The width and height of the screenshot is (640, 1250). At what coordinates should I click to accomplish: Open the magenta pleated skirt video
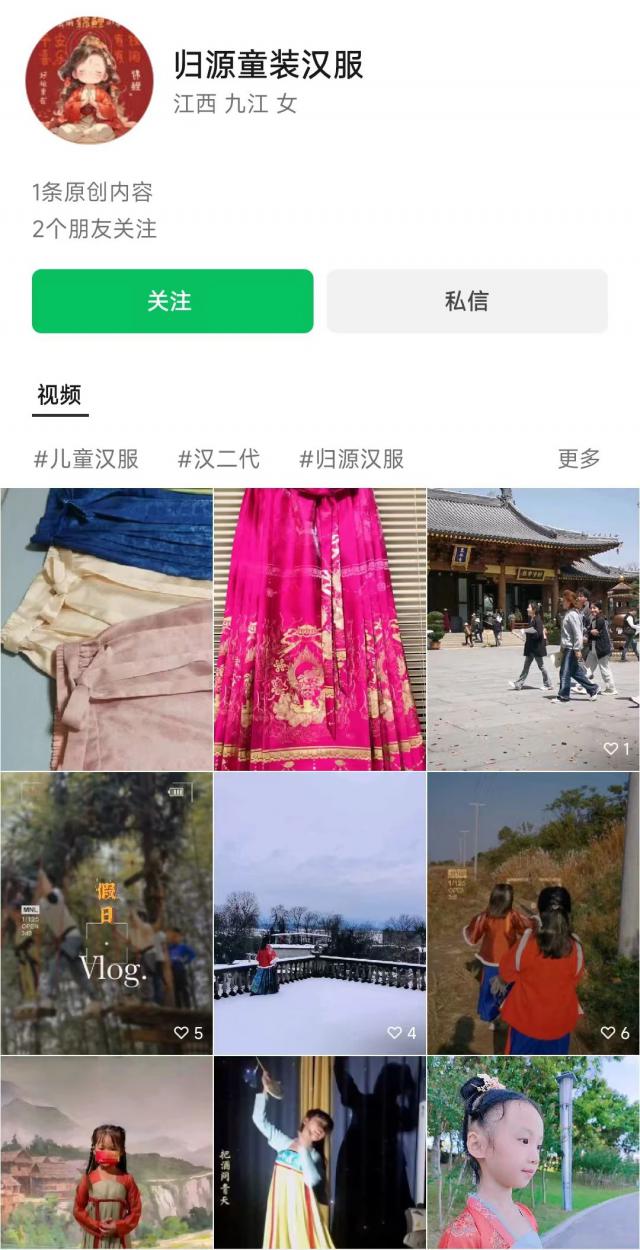320,629
